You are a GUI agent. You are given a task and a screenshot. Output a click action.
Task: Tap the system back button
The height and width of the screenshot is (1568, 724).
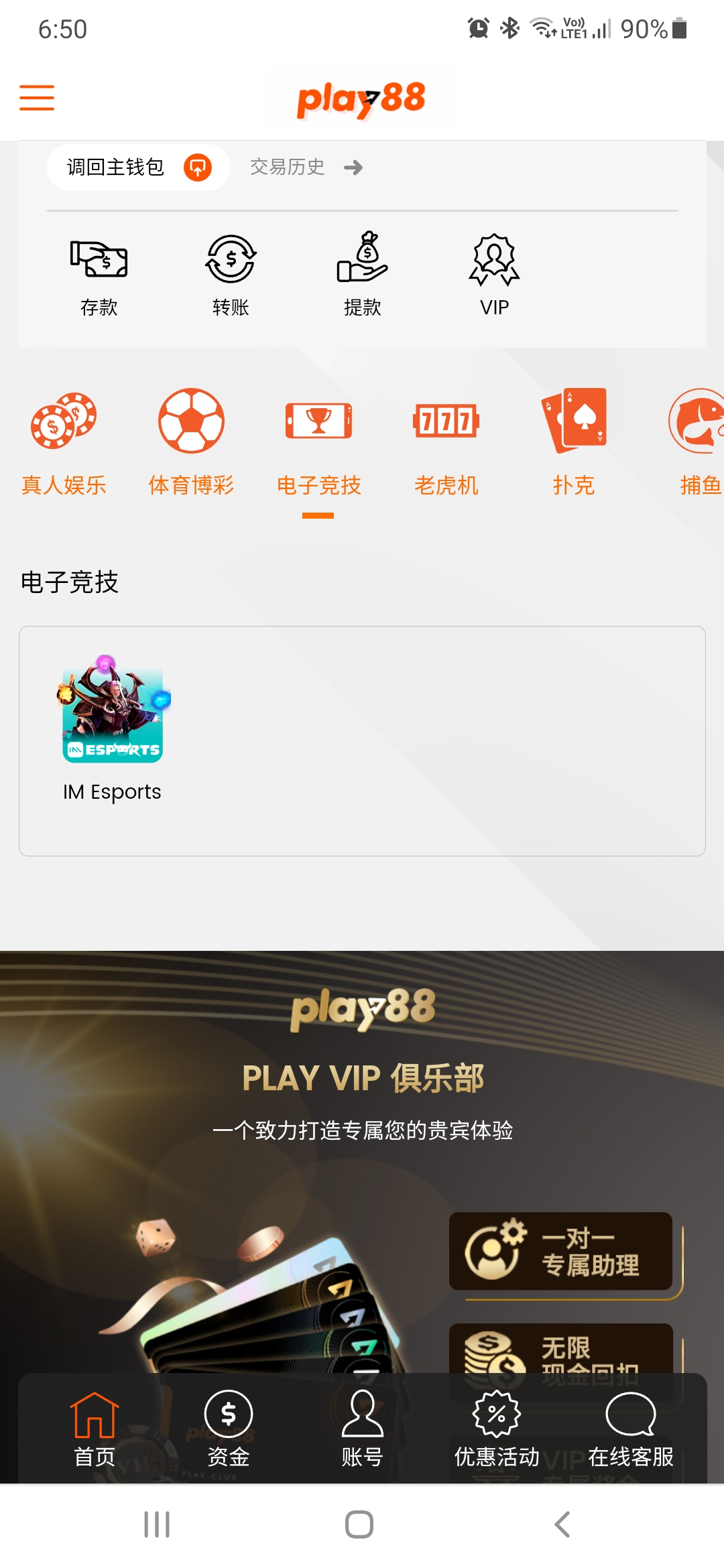point(562,1524)
